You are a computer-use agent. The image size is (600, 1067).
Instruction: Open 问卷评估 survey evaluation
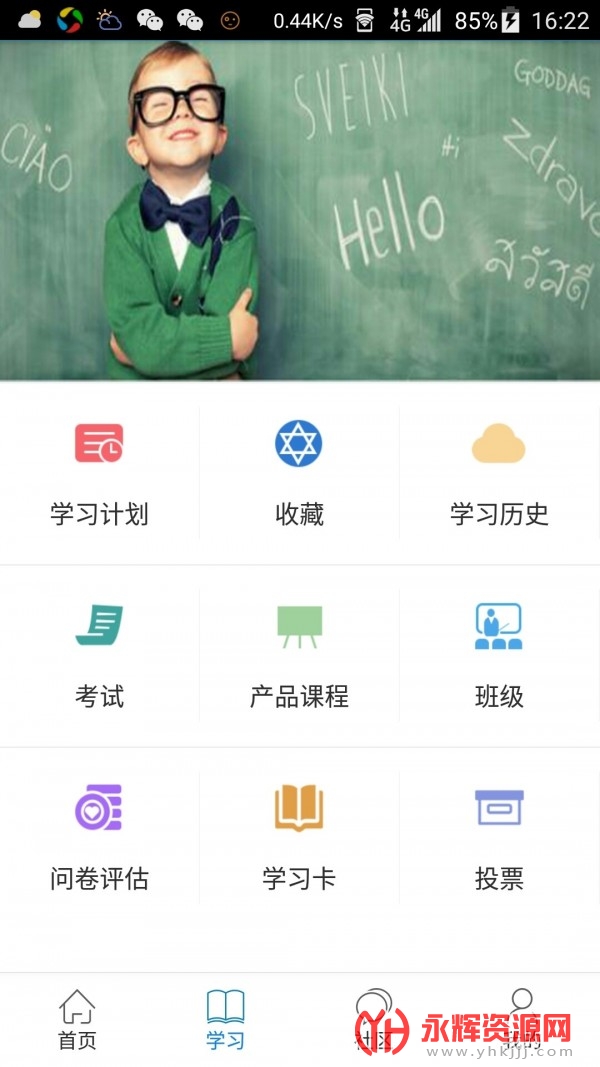tap(99, 838)
